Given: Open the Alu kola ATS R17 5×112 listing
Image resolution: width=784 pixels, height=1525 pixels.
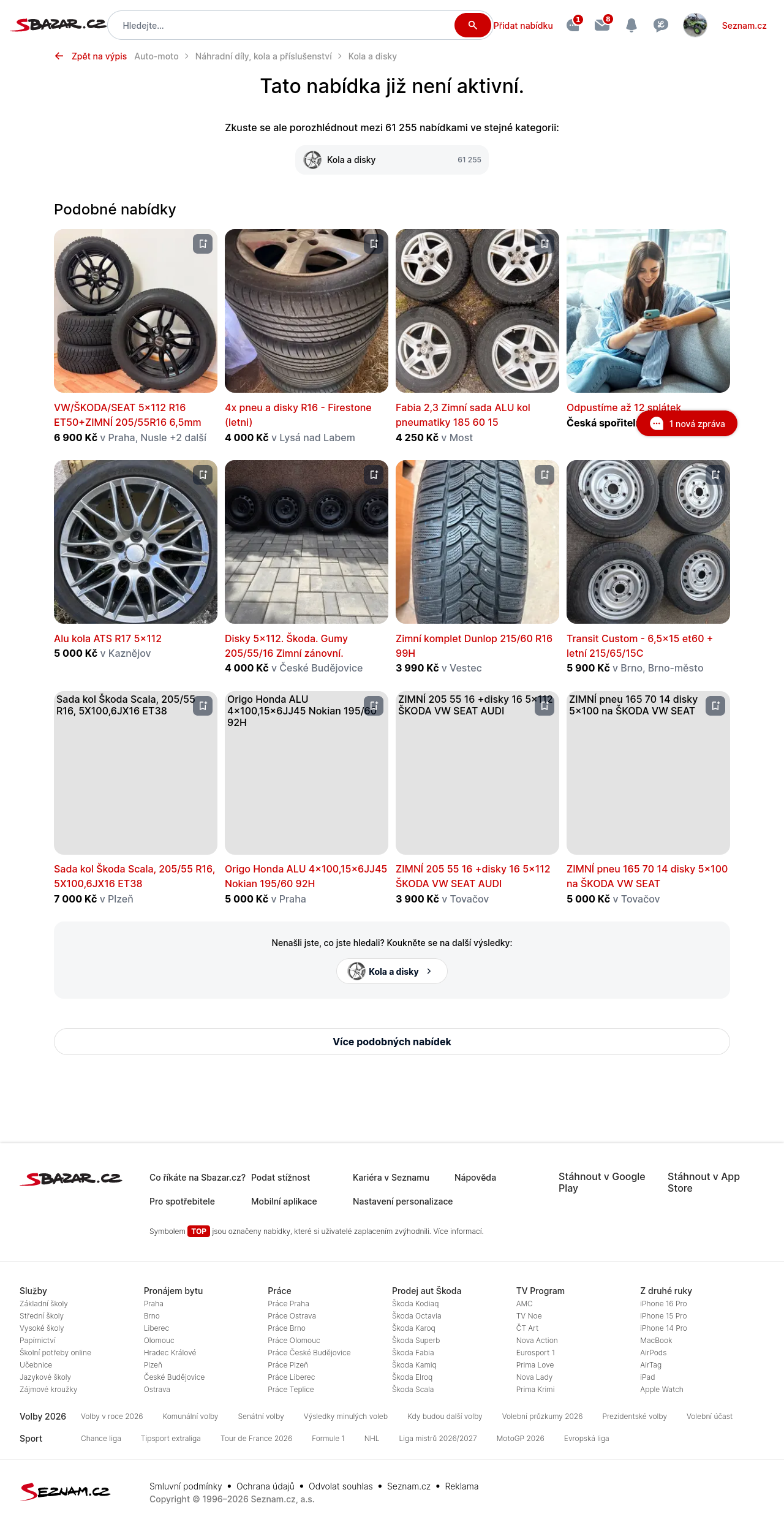Looking at the screenshot, I should [108, 638].
